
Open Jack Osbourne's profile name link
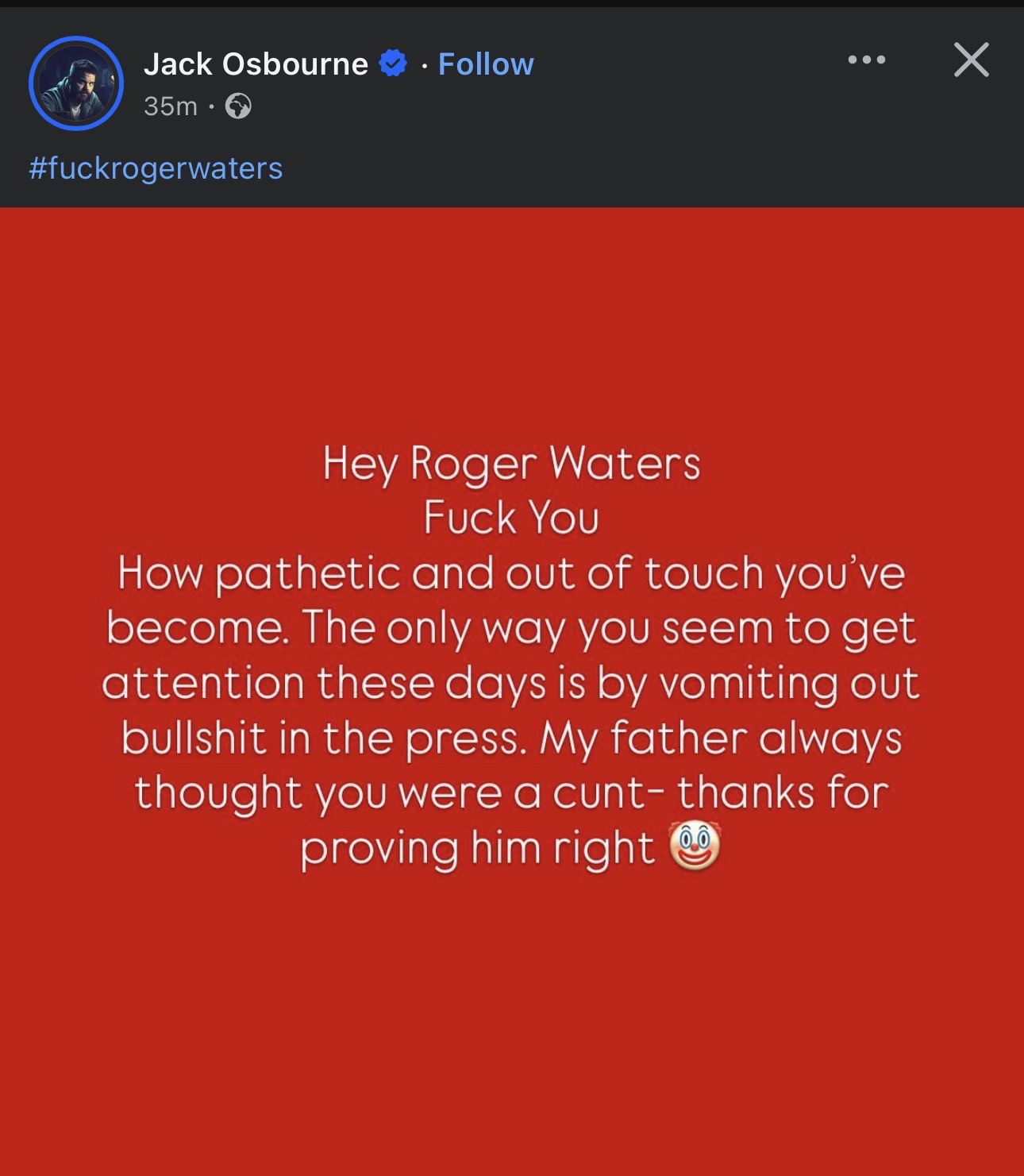point(256,64)
